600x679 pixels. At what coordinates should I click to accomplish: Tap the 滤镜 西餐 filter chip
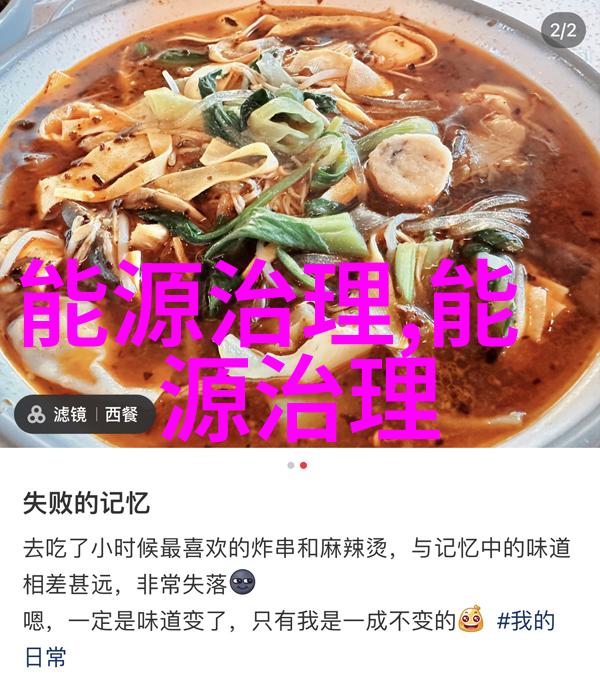coord(85,413)
